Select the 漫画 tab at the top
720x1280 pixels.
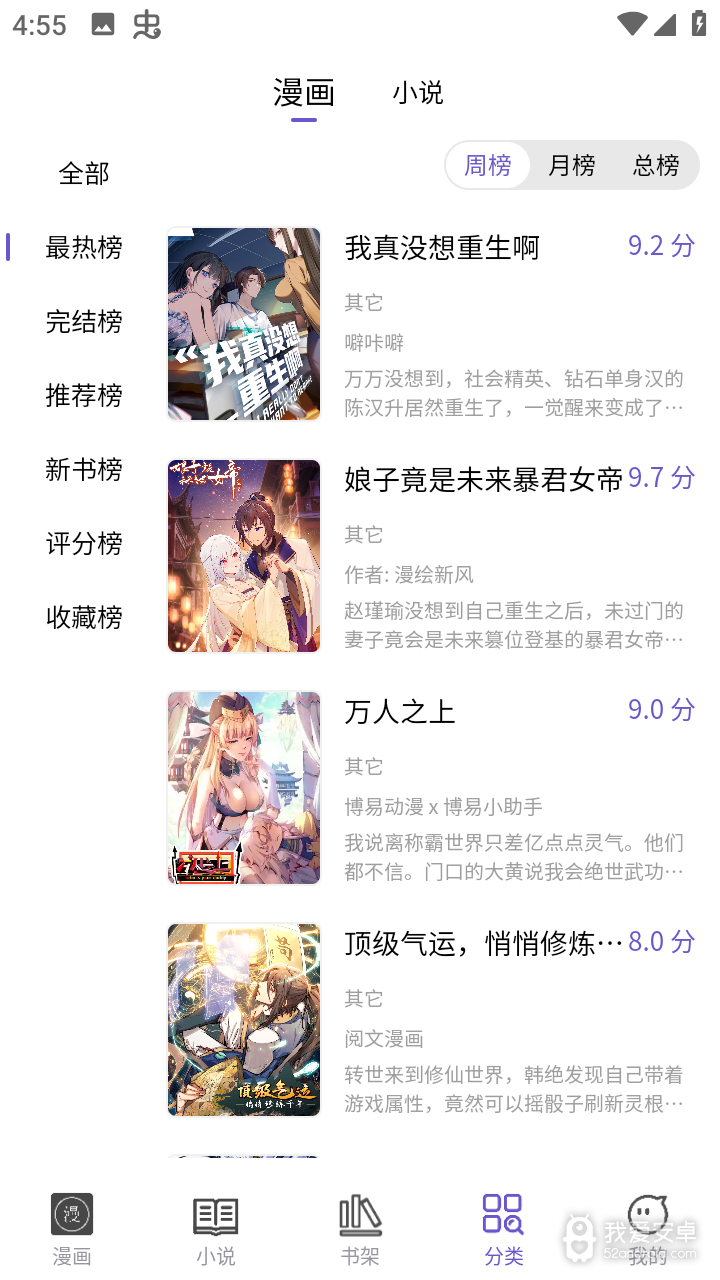coord(303,92)
